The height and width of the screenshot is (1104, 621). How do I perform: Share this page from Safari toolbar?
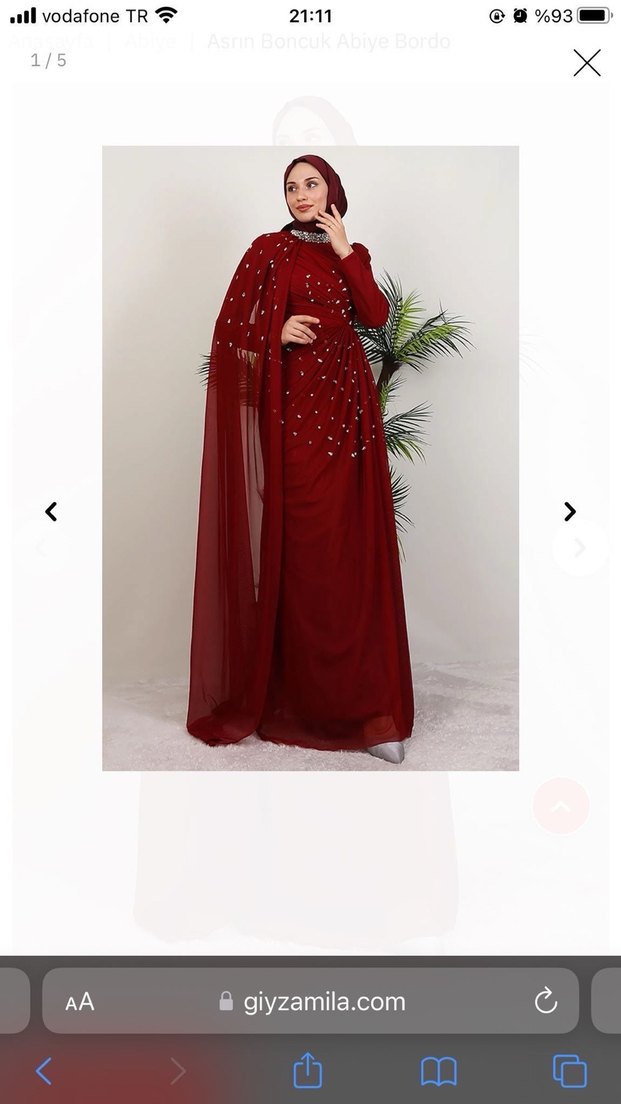pyautogui.click(x=307, y=1071)
